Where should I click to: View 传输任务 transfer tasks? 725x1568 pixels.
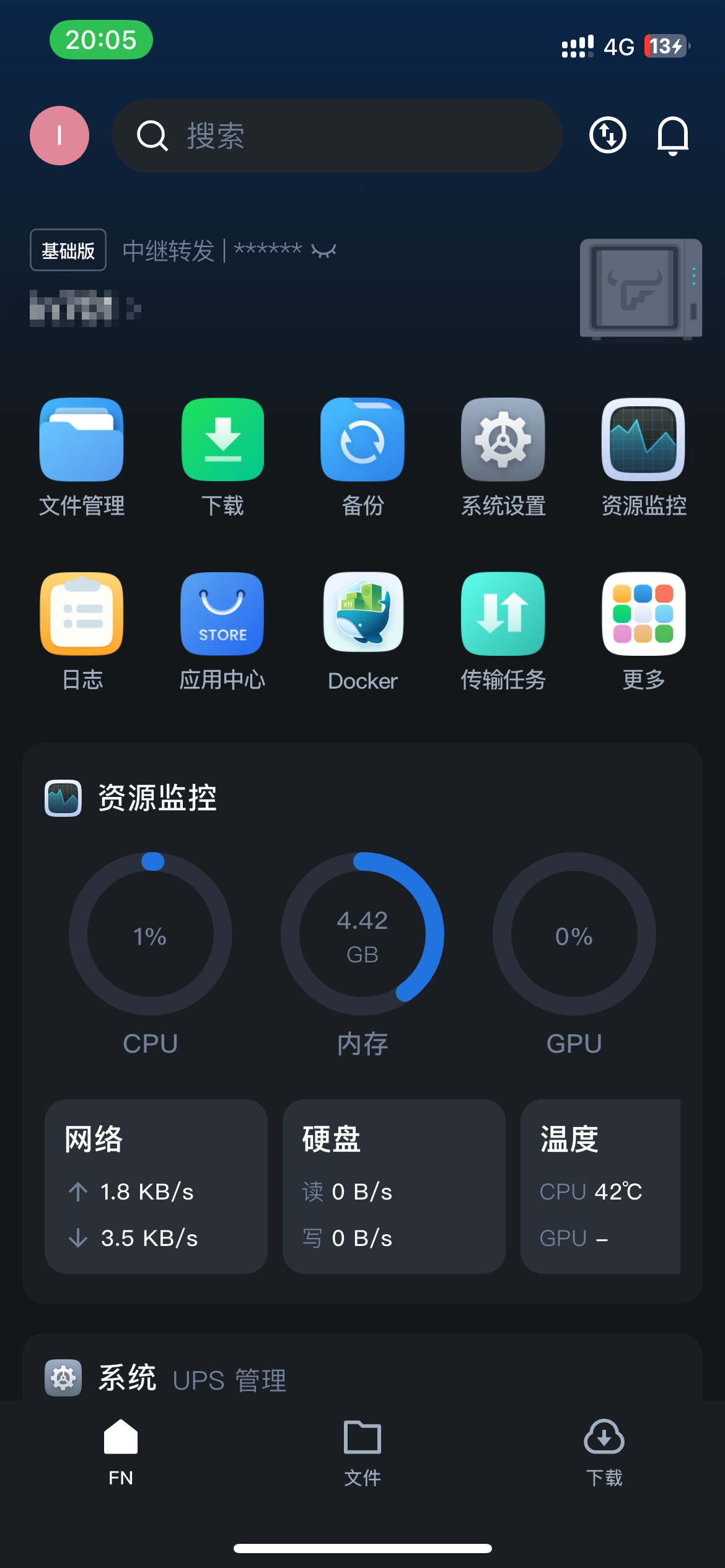click(503, 614)
